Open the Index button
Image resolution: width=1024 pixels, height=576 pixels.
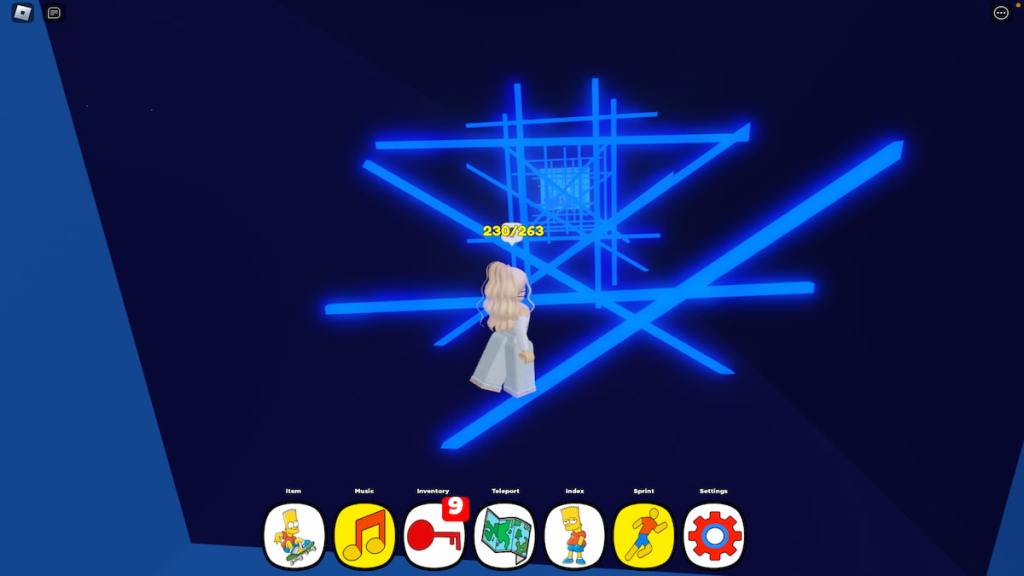pyautogui.click(x=574, y=536)
